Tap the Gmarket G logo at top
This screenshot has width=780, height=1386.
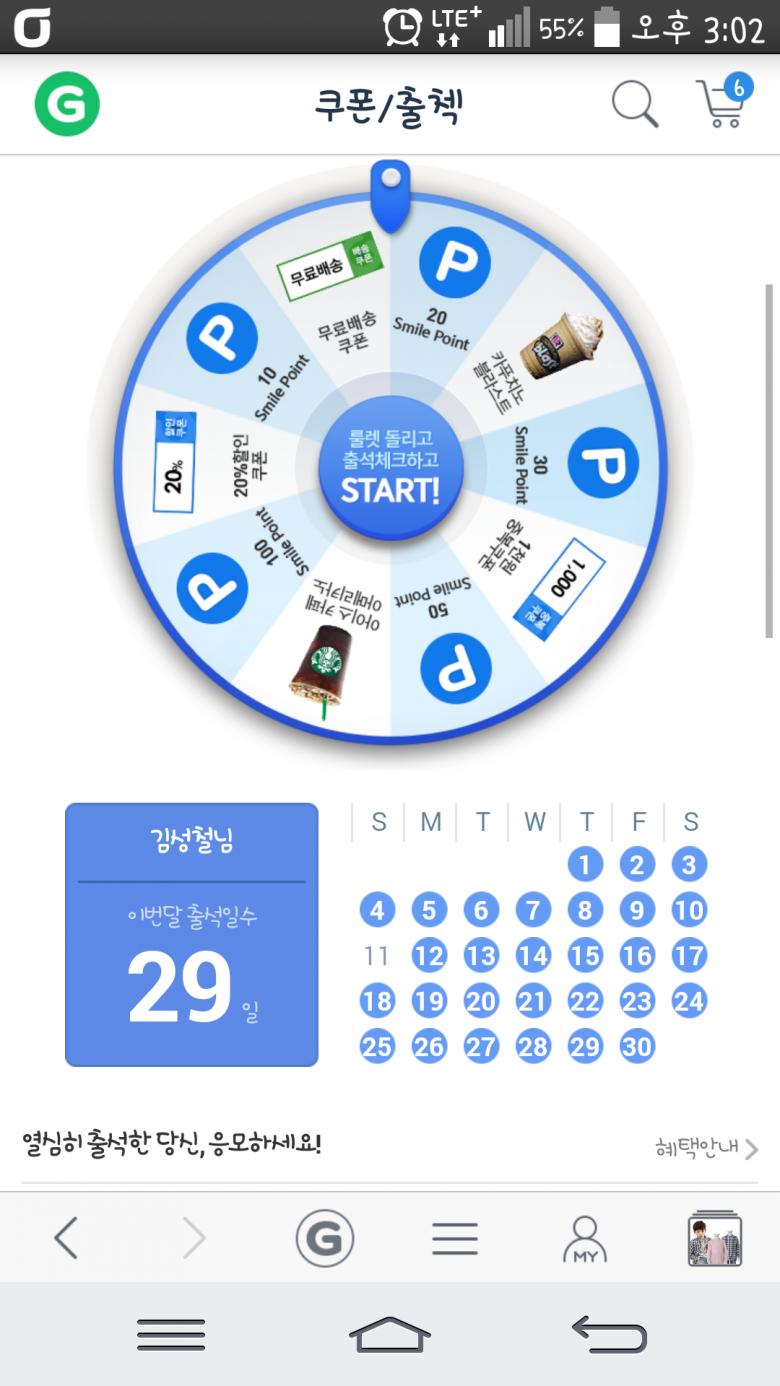click(x=67, y=104)
